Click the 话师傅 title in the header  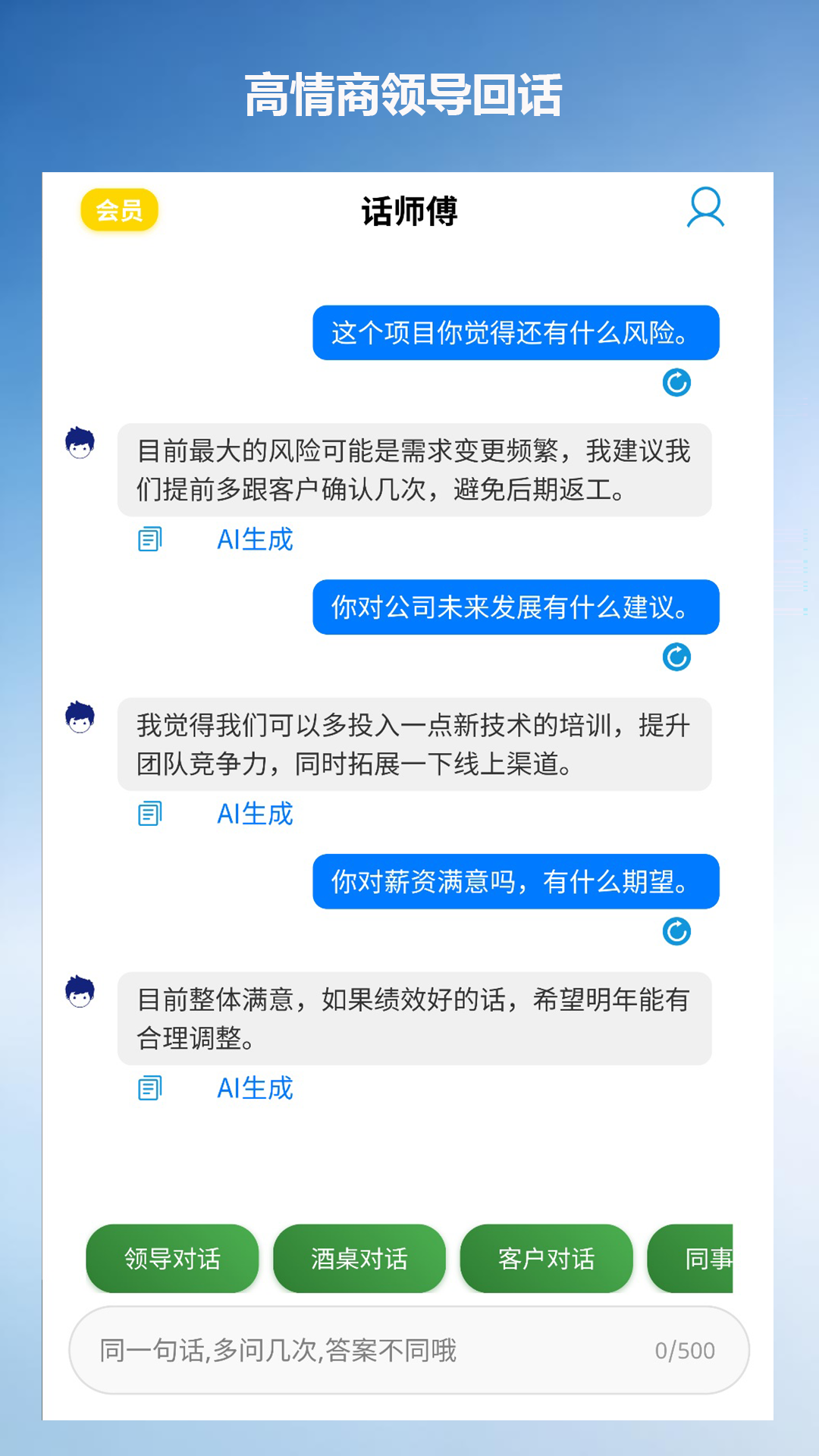(x=409, y=213)
